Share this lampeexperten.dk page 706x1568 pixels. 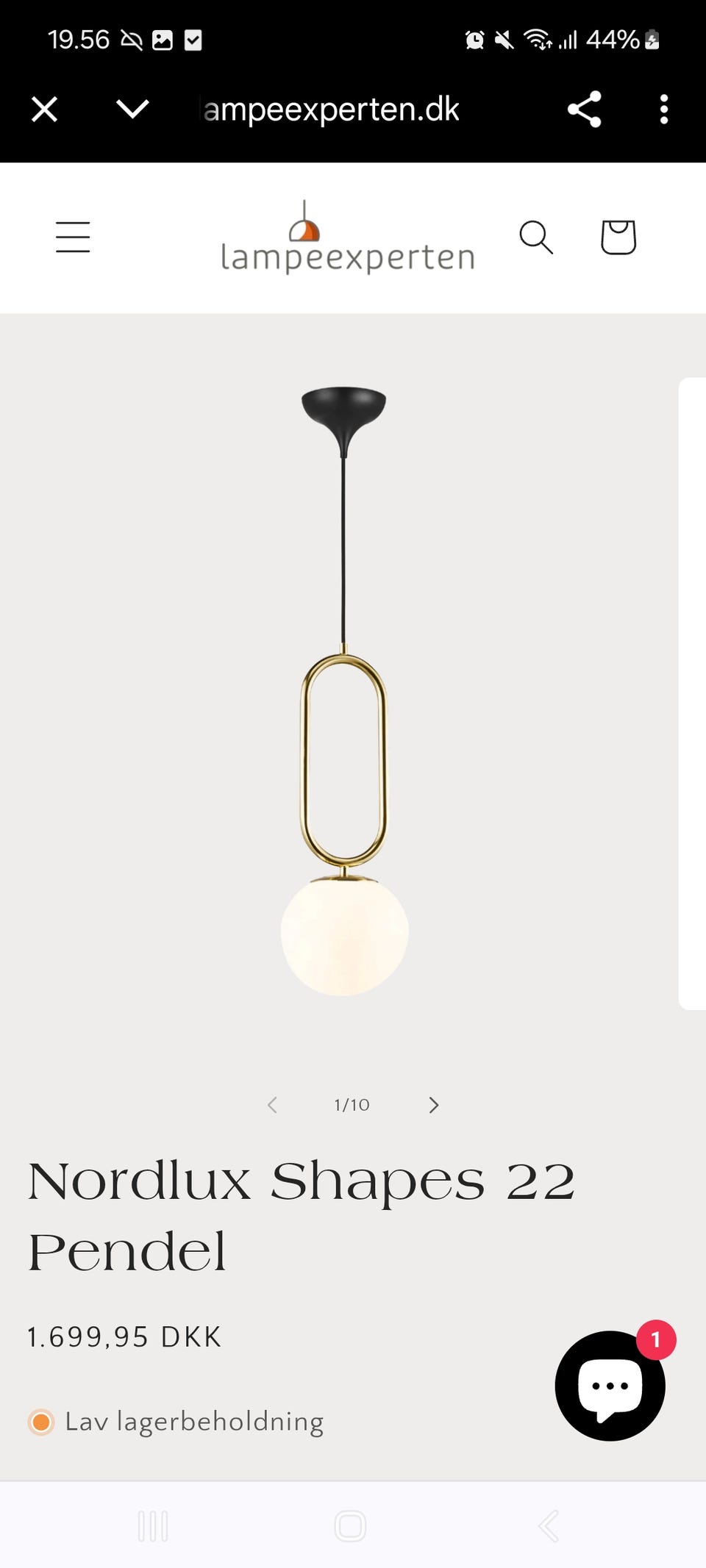tap(585, 110)
